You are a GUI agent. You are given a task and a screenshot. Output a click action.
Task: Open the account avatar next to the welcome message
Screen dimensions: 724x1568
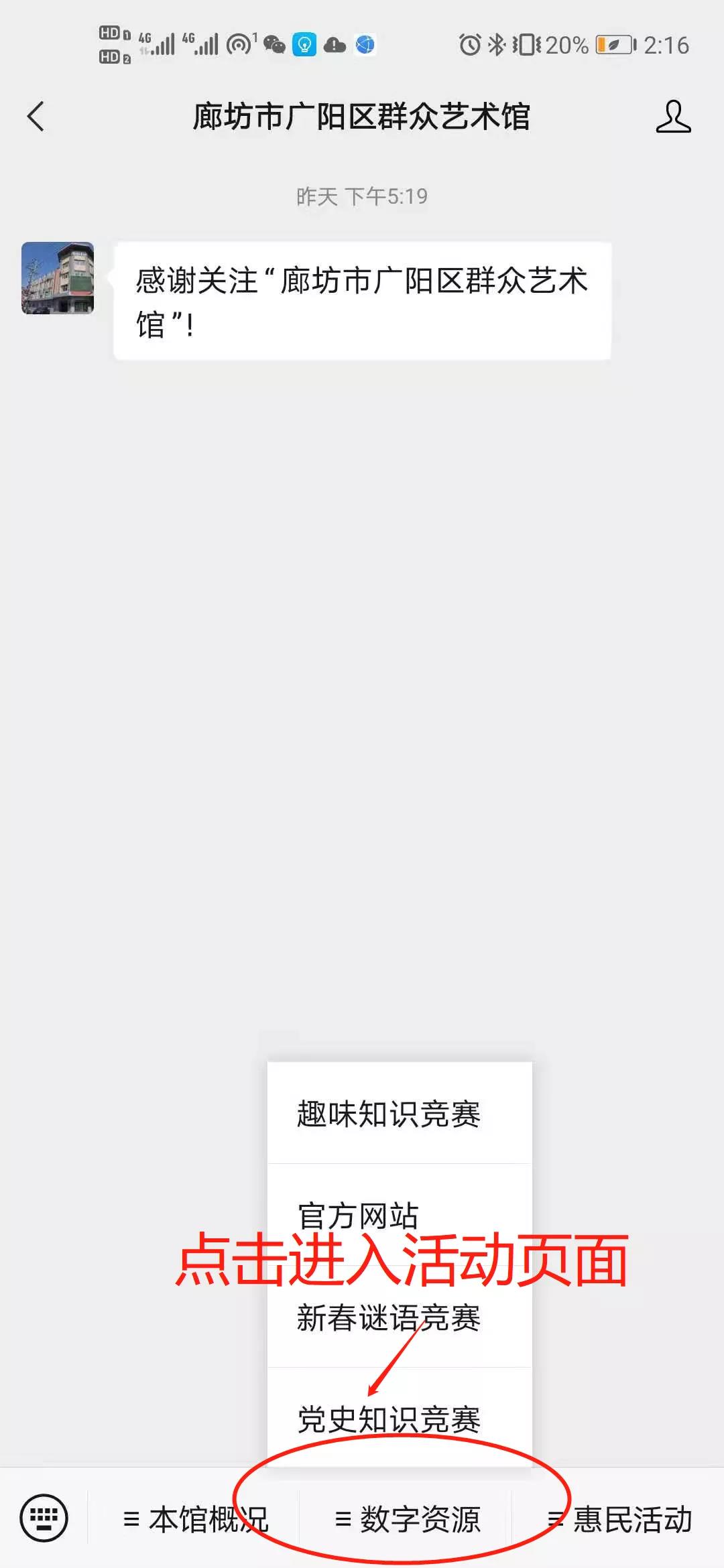tap(58, 278)
